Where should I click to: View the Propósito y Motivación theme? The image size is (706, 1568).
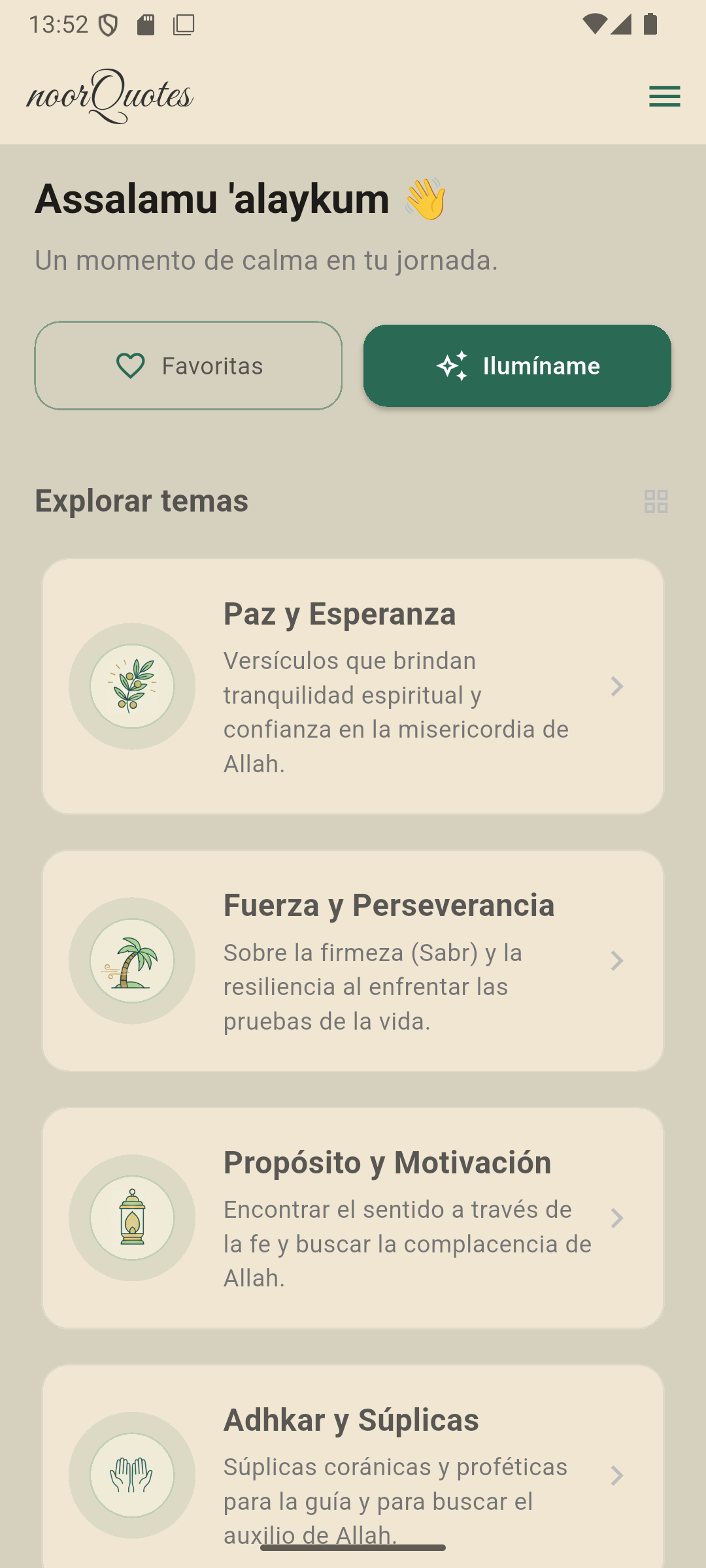tap(353, 1218)
